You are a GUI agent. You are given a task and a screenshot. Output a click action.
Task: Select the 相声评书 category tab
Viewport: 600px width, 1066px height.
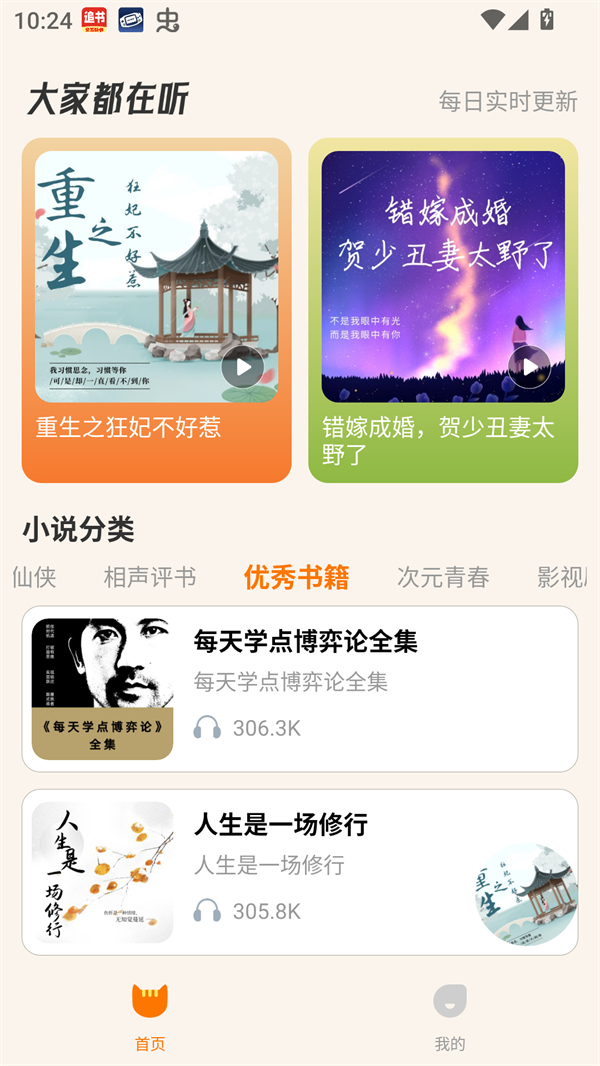click(150, 577)
